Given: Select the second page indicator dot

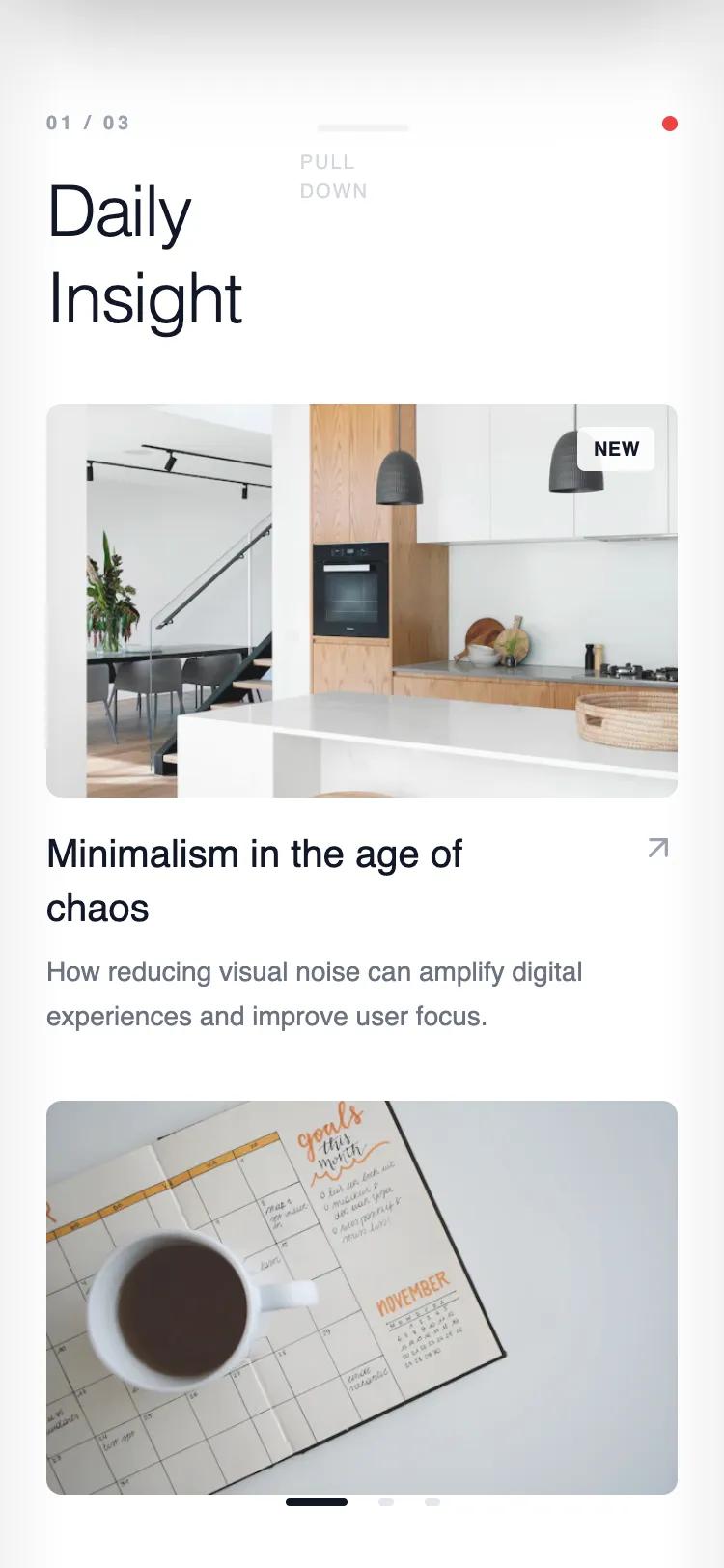Looking at the screenshot, I should 386,1502.
